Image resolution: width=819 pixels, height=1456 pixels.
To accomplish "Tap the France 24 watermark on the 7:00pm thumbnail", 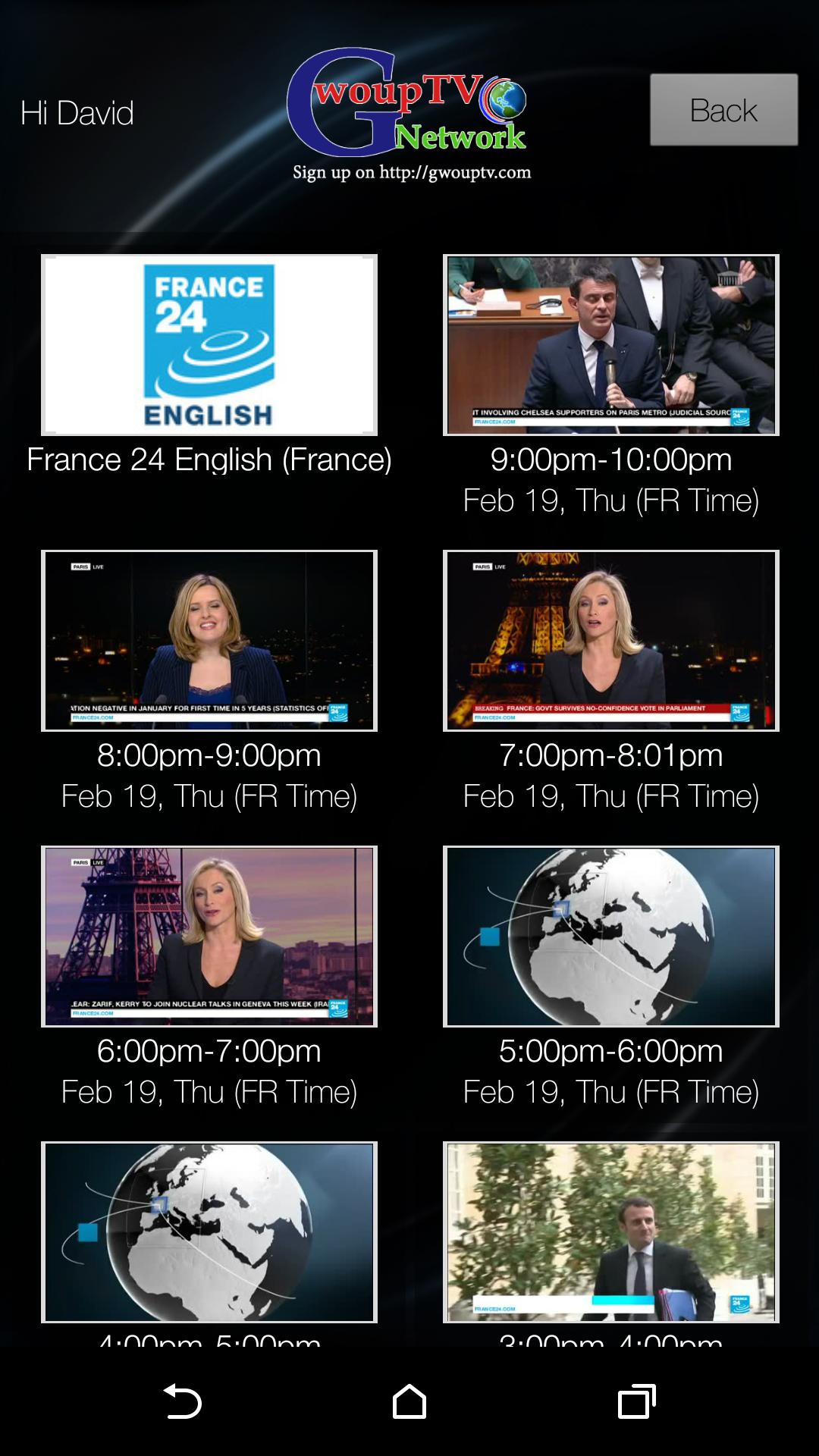I will tap(741, 711).
